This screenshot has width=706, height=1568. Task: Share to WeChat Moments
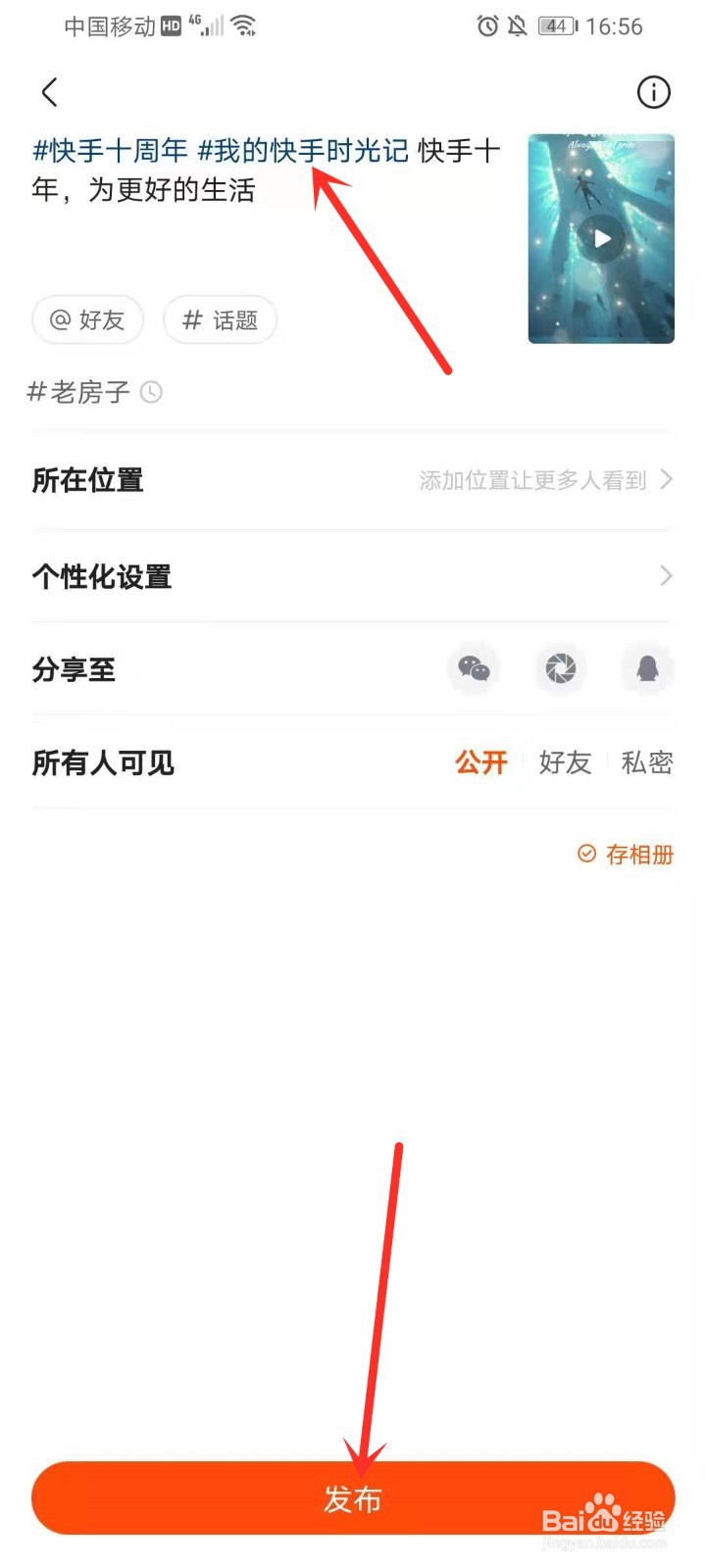tap(560, 669)
